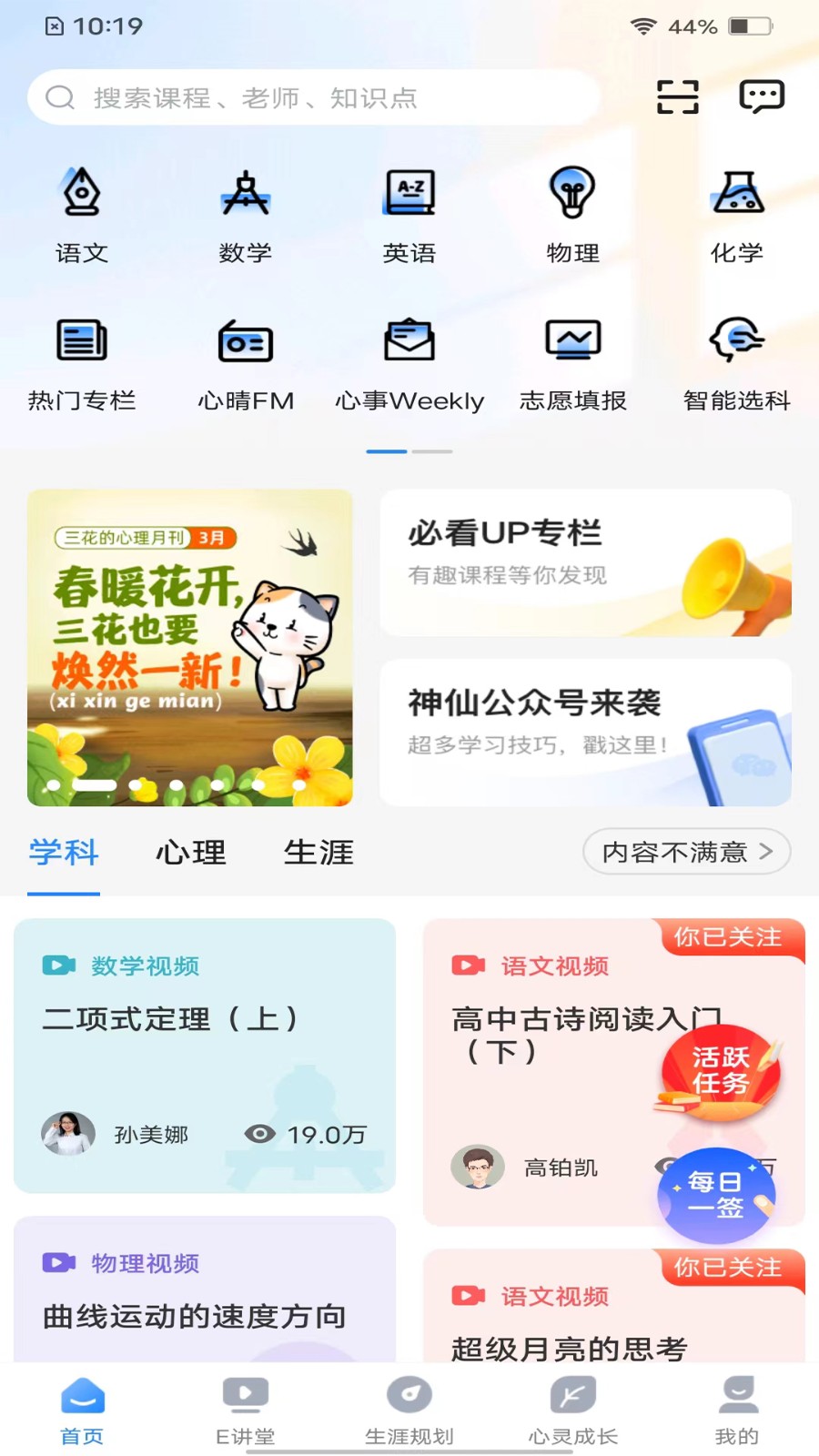
Task: Open the QR code scanner icon
Action: [x=677, y=96]
